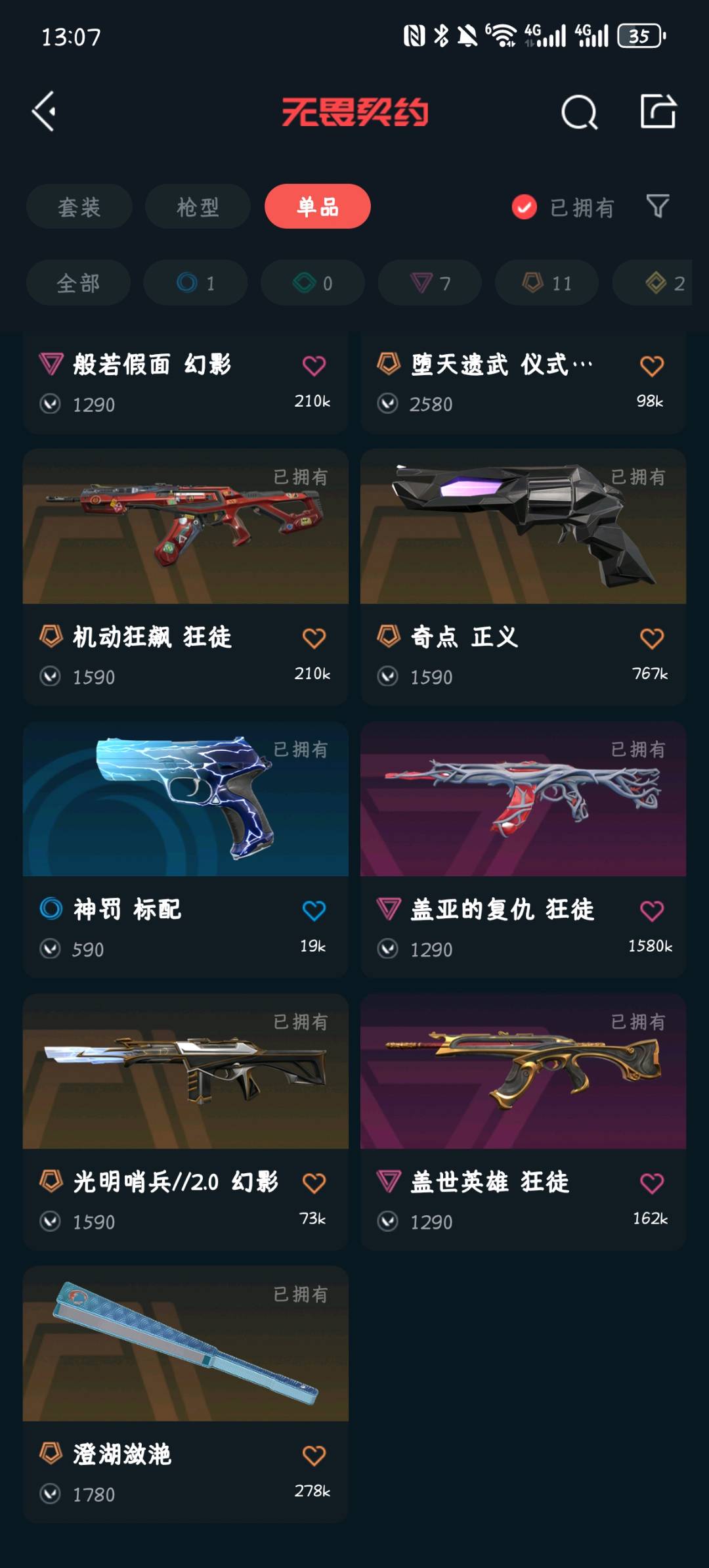Filter by the blue circle tier chip showing 1

196,283
